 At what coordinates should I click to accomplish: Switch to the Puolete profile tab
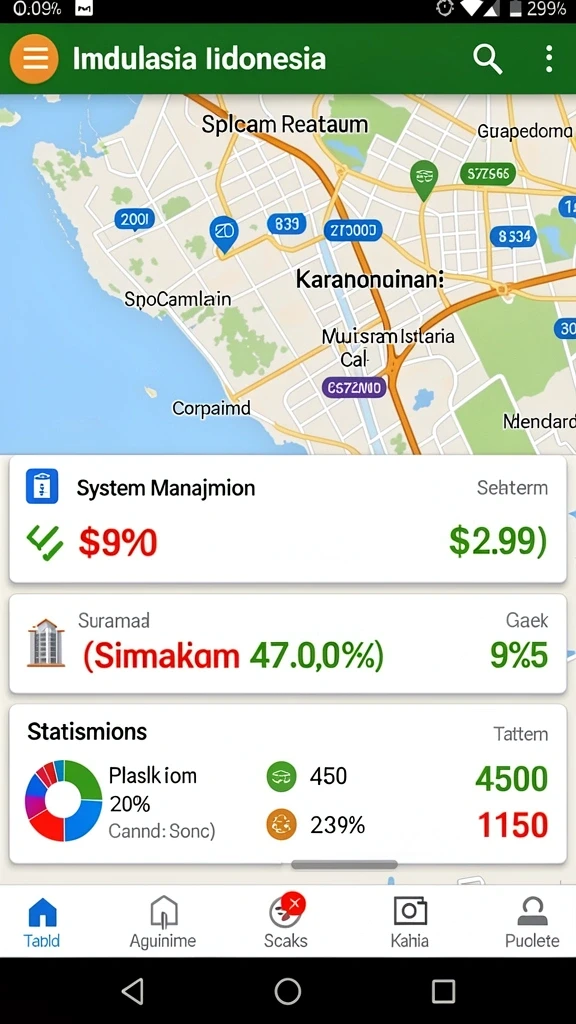pos(532,922)
